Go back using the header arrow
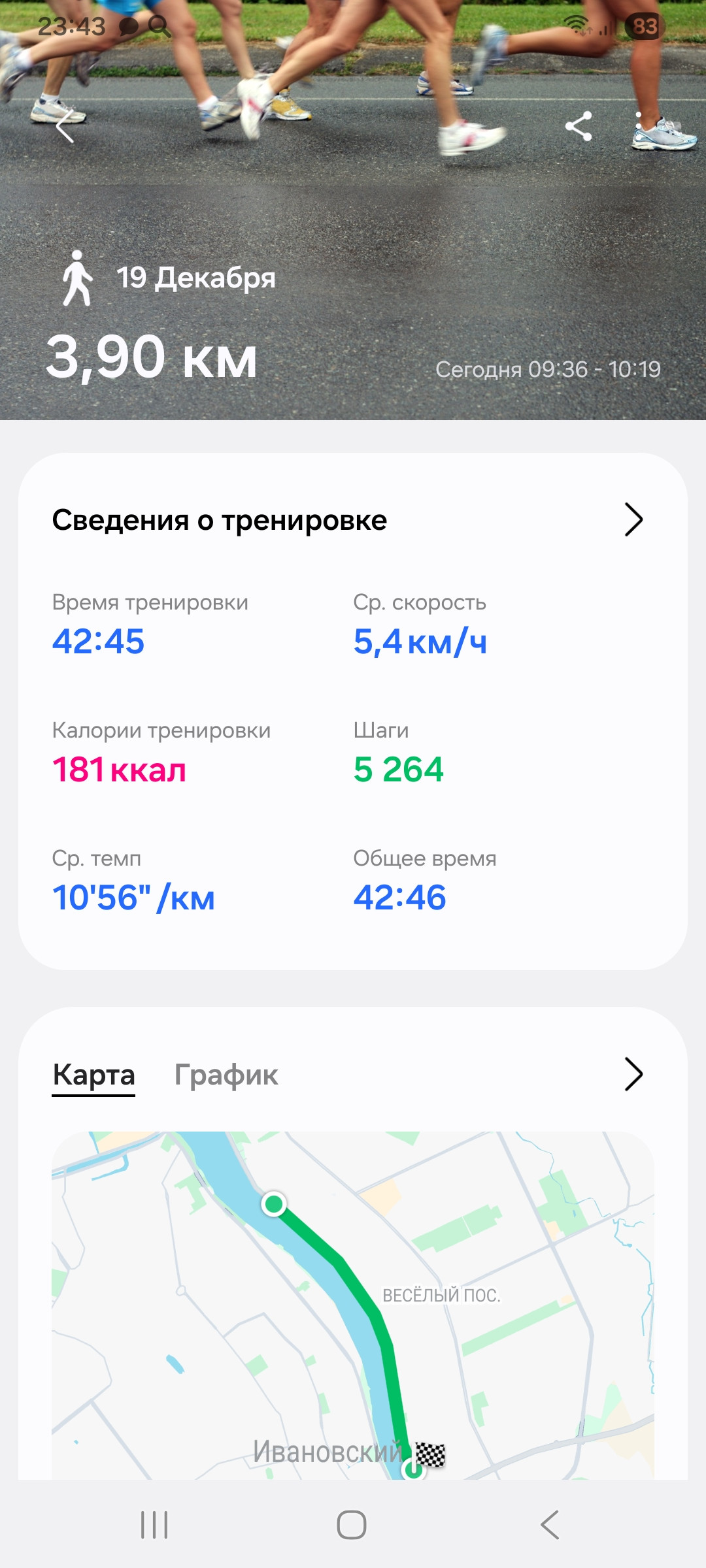The width and height of the screenshot is (706, 1568). pyautogui.click(x=65, y=126)
